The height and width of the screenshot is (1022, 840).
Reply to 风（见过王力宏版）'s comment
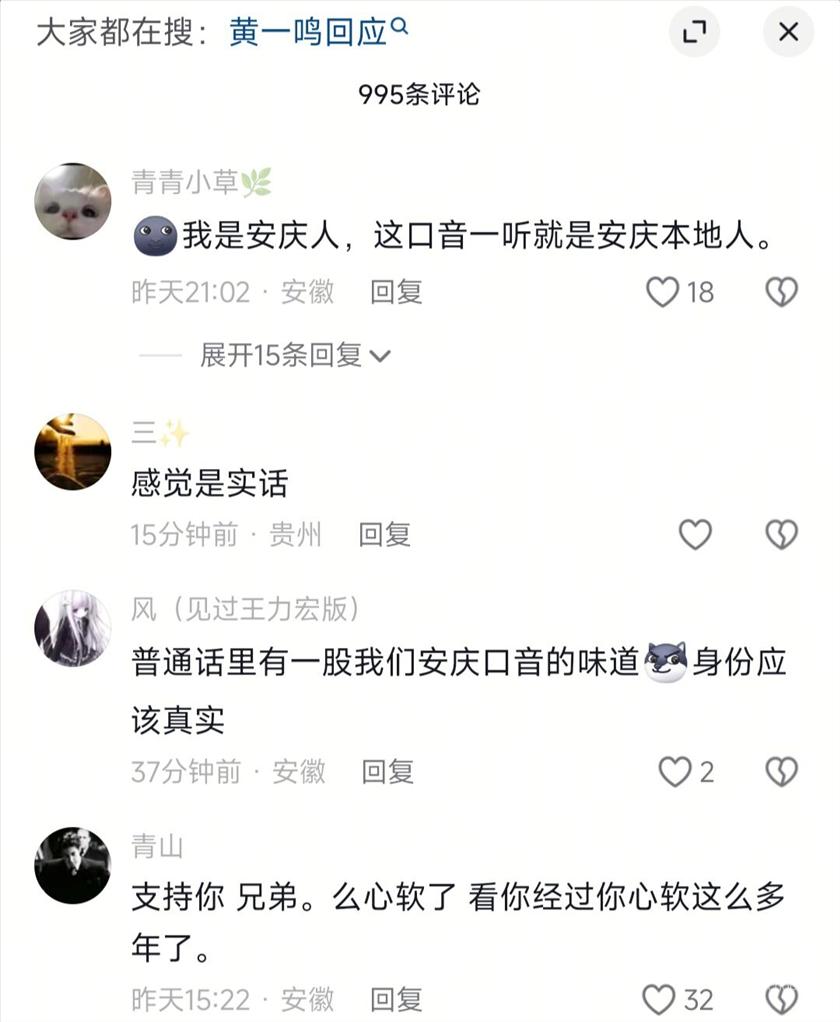point(388,771)
